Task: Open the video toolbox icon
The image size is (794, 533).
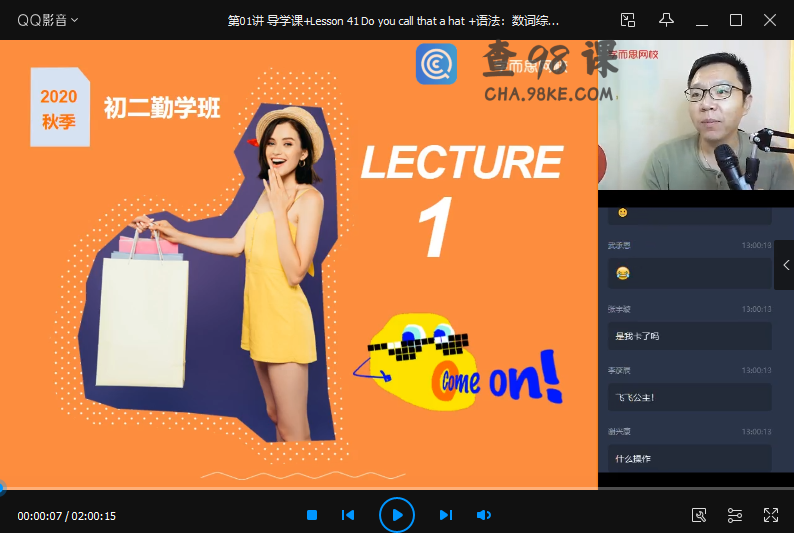Action: click(700, 515)
